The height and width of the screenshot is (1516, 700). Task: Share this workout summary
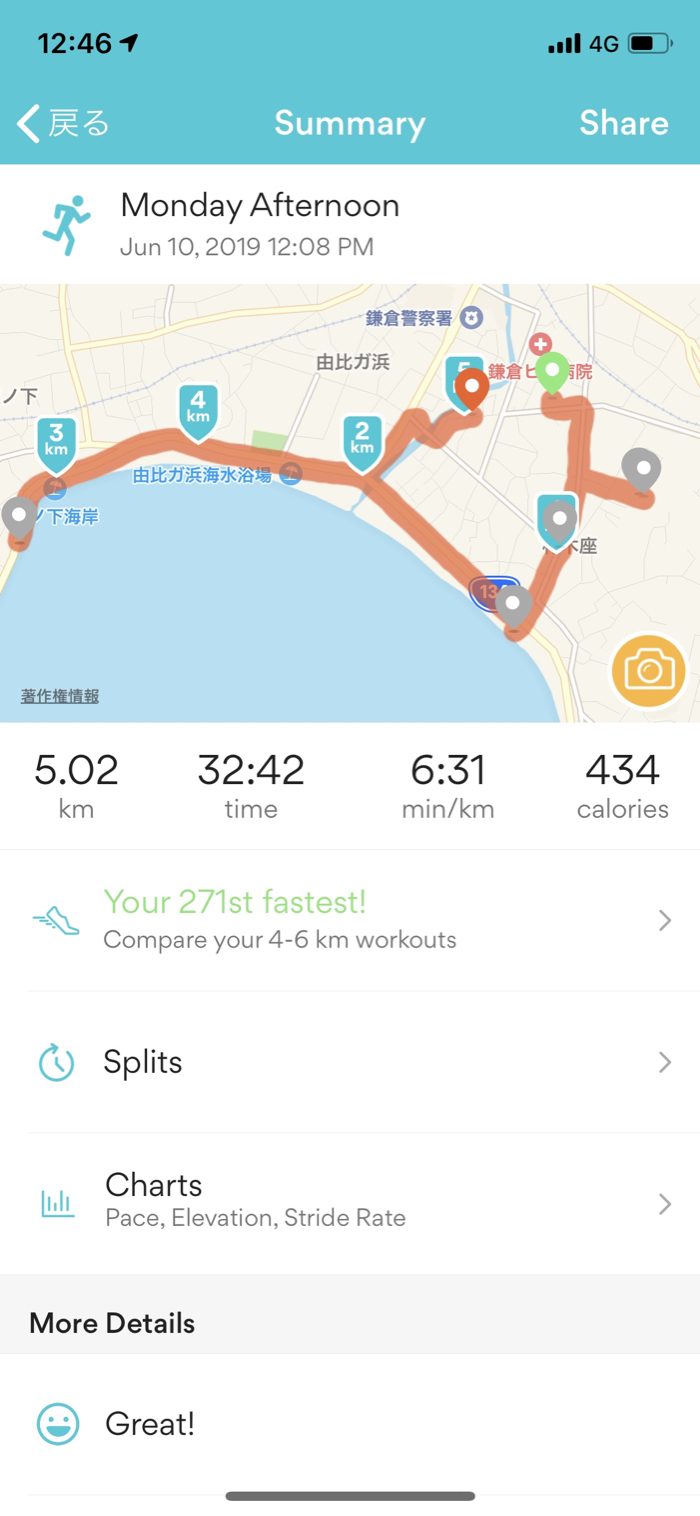[x=623, y=123]
